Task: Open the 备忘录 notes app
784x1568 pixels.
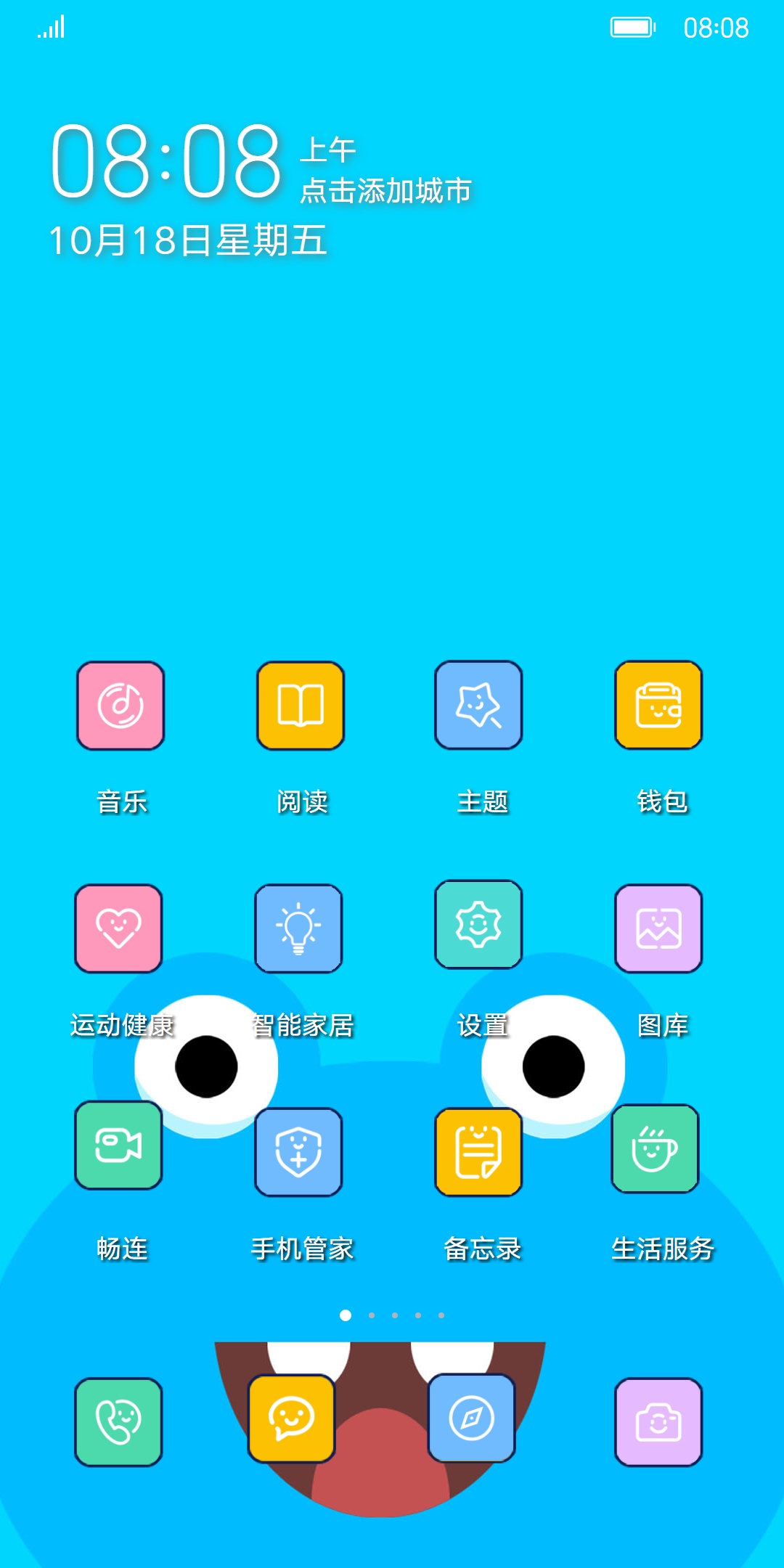Action: point(478,1151)
